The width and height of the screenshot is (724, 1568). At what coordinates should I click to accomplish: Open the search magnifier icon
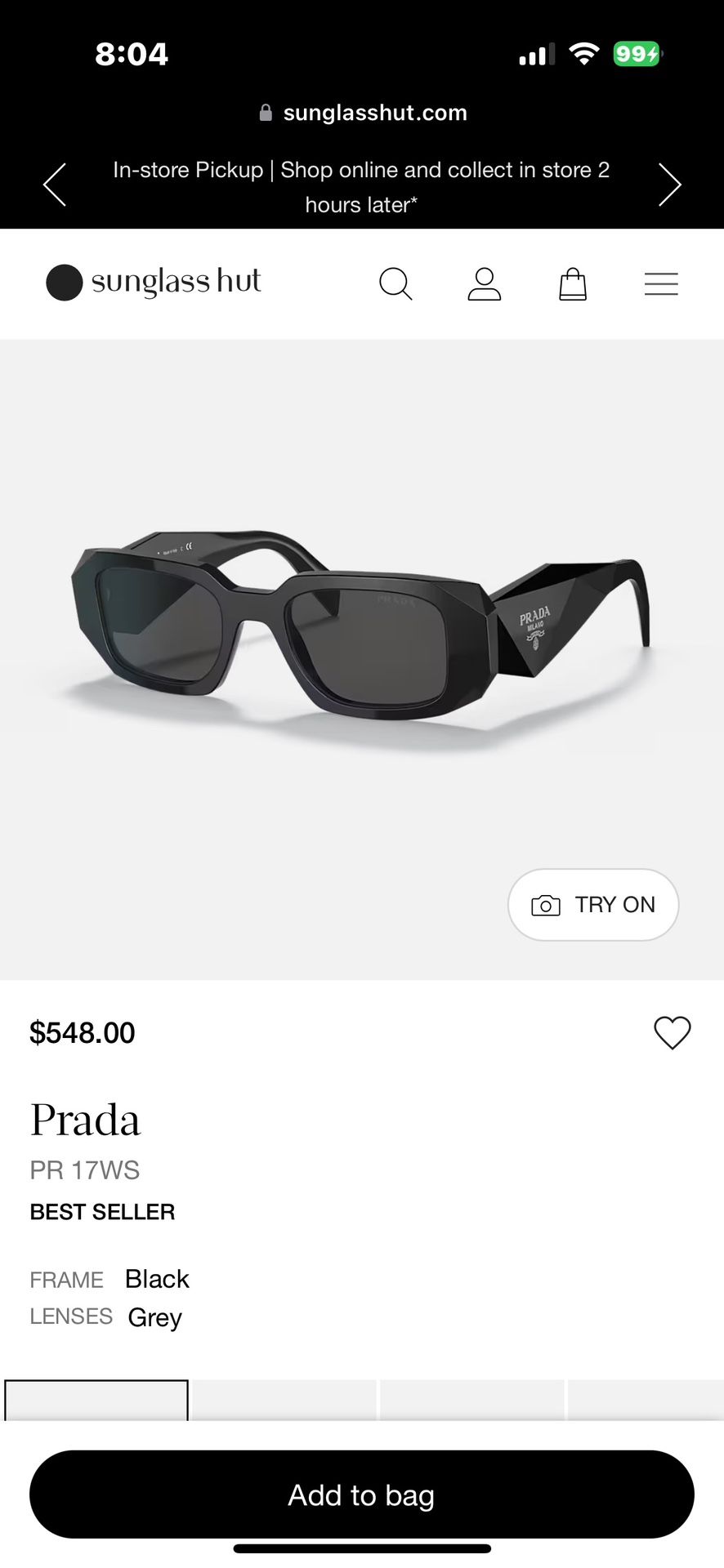[396, 284]
